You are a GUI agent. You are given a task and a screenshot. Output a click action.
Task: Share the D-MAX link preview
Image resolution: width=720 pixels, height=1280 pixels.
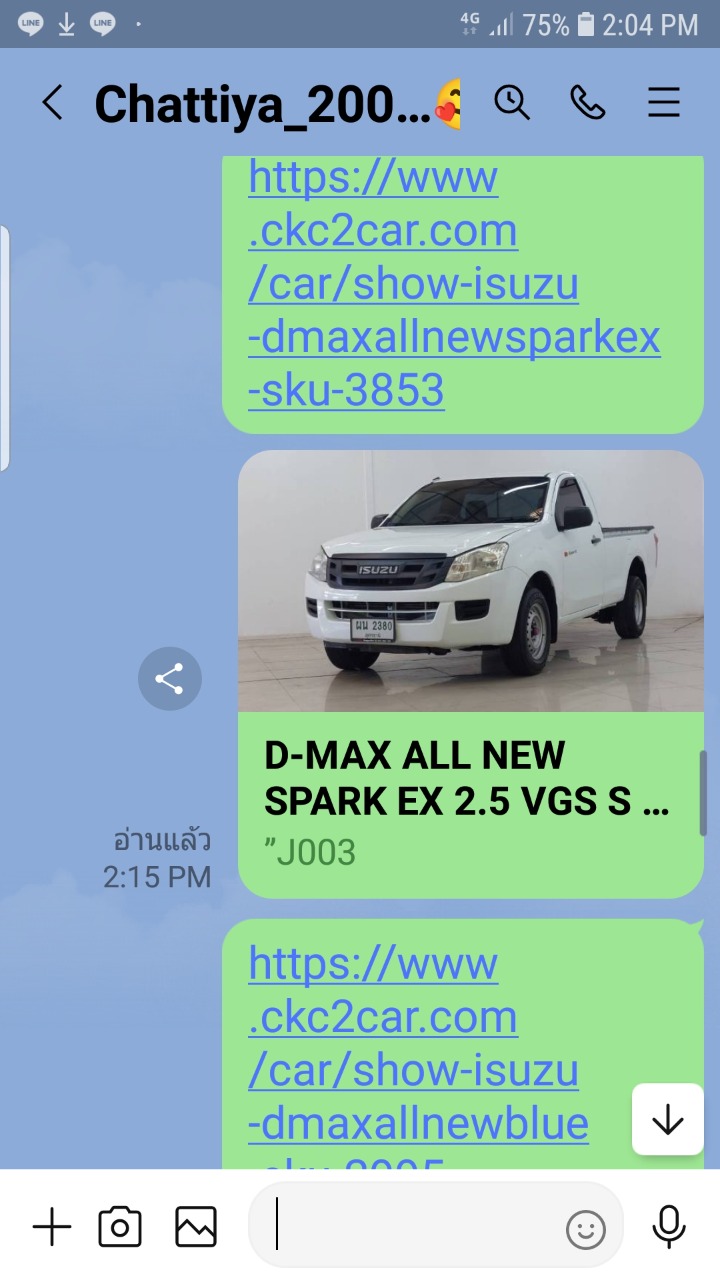click(170, 679)
